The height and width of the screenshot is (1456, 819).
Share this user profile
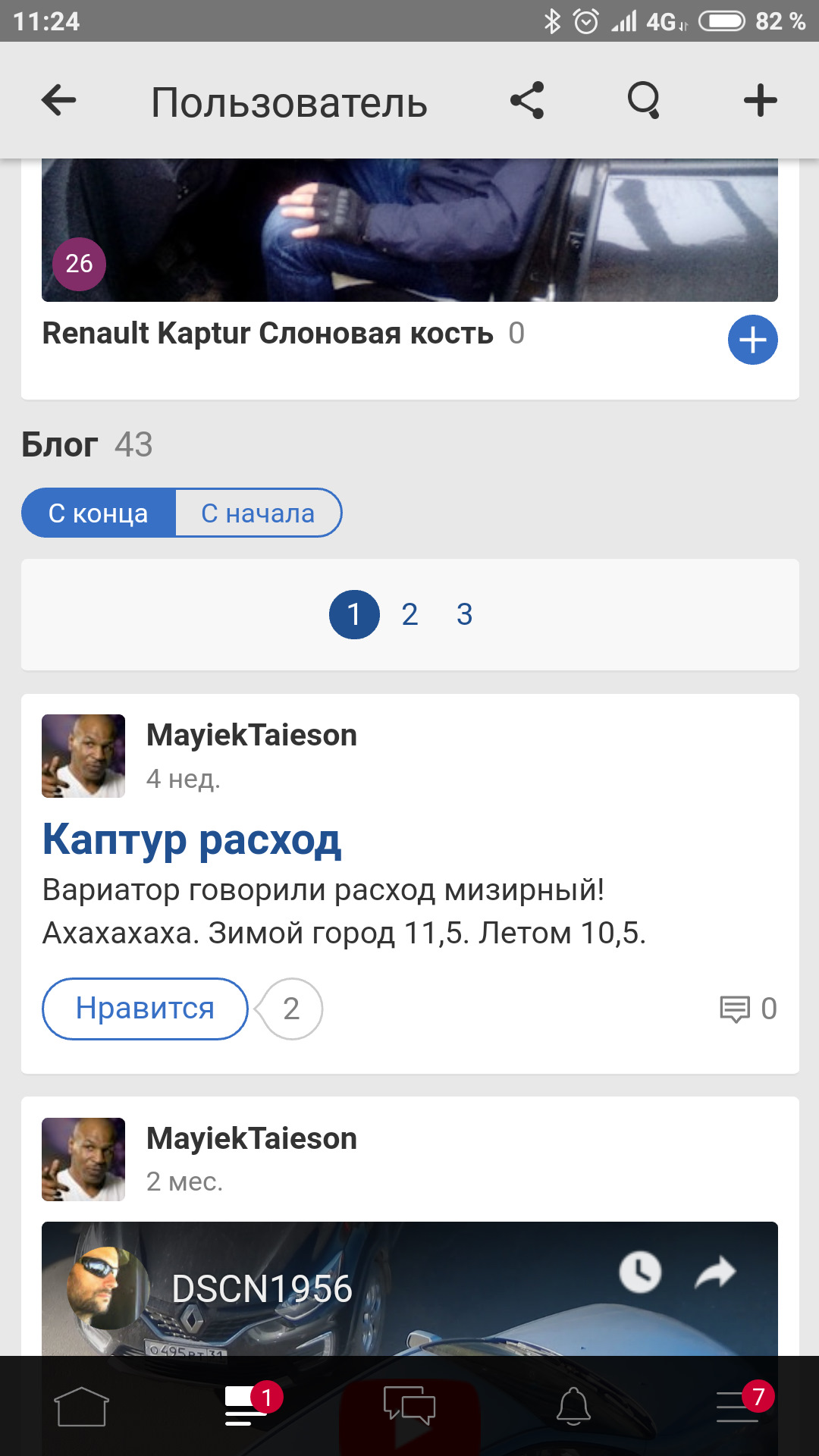tap(527, 100)
